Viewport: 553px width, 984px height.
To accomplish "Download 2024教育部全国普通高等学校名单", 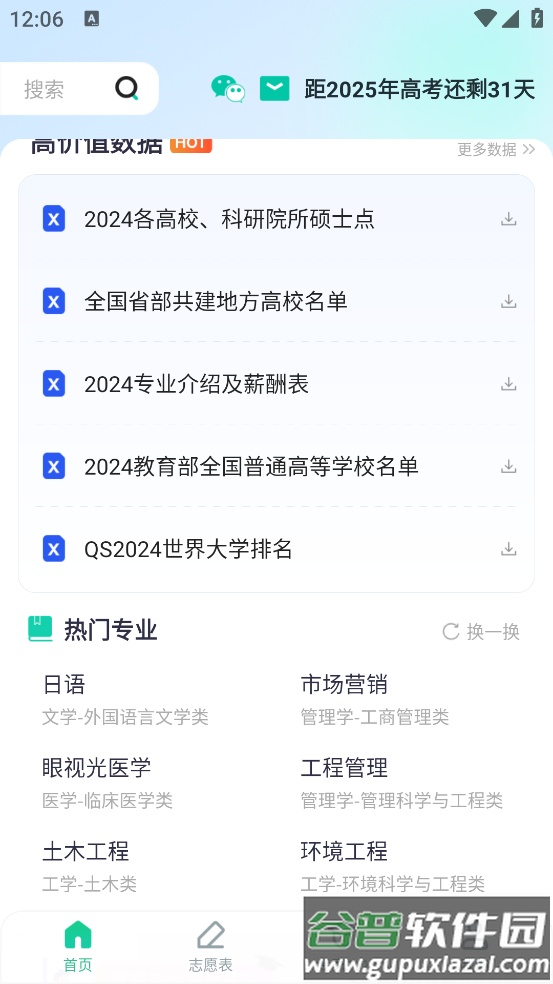I will 508,466.
